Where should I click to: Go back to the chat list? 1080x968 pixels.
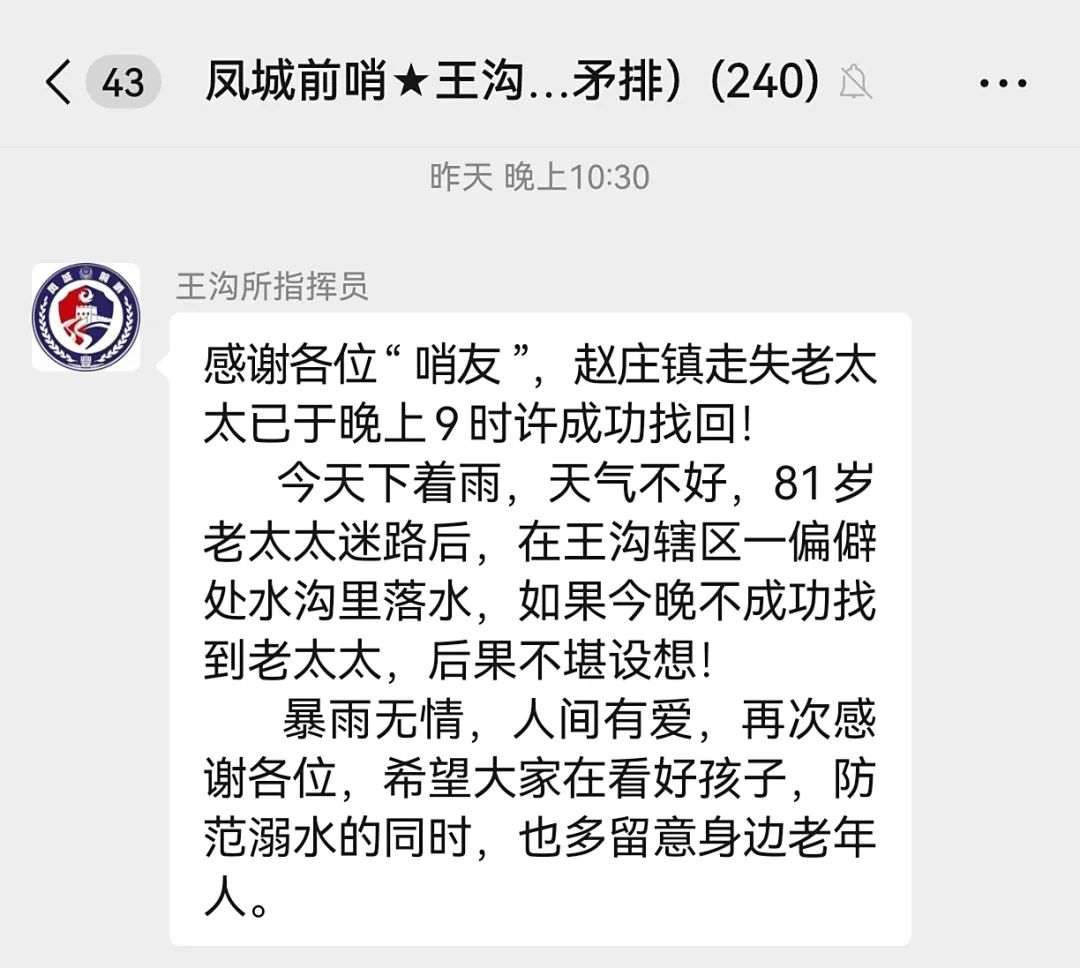tap(59, 82)
